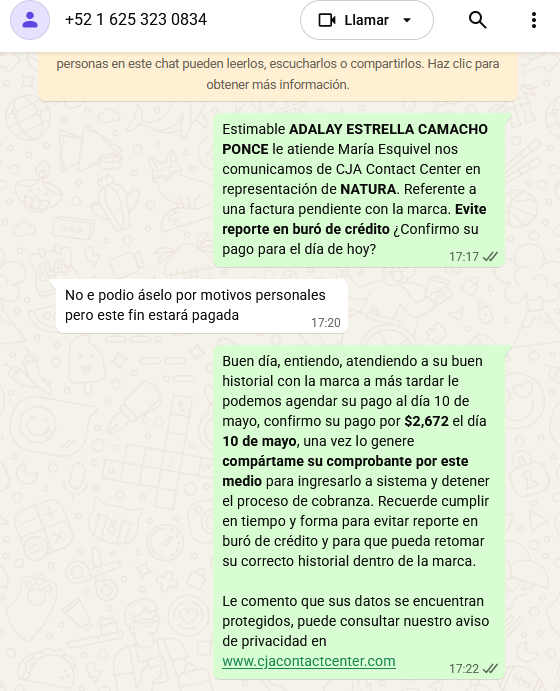
Task: Open the three-dot overflow menu
Action: [534, 20]
